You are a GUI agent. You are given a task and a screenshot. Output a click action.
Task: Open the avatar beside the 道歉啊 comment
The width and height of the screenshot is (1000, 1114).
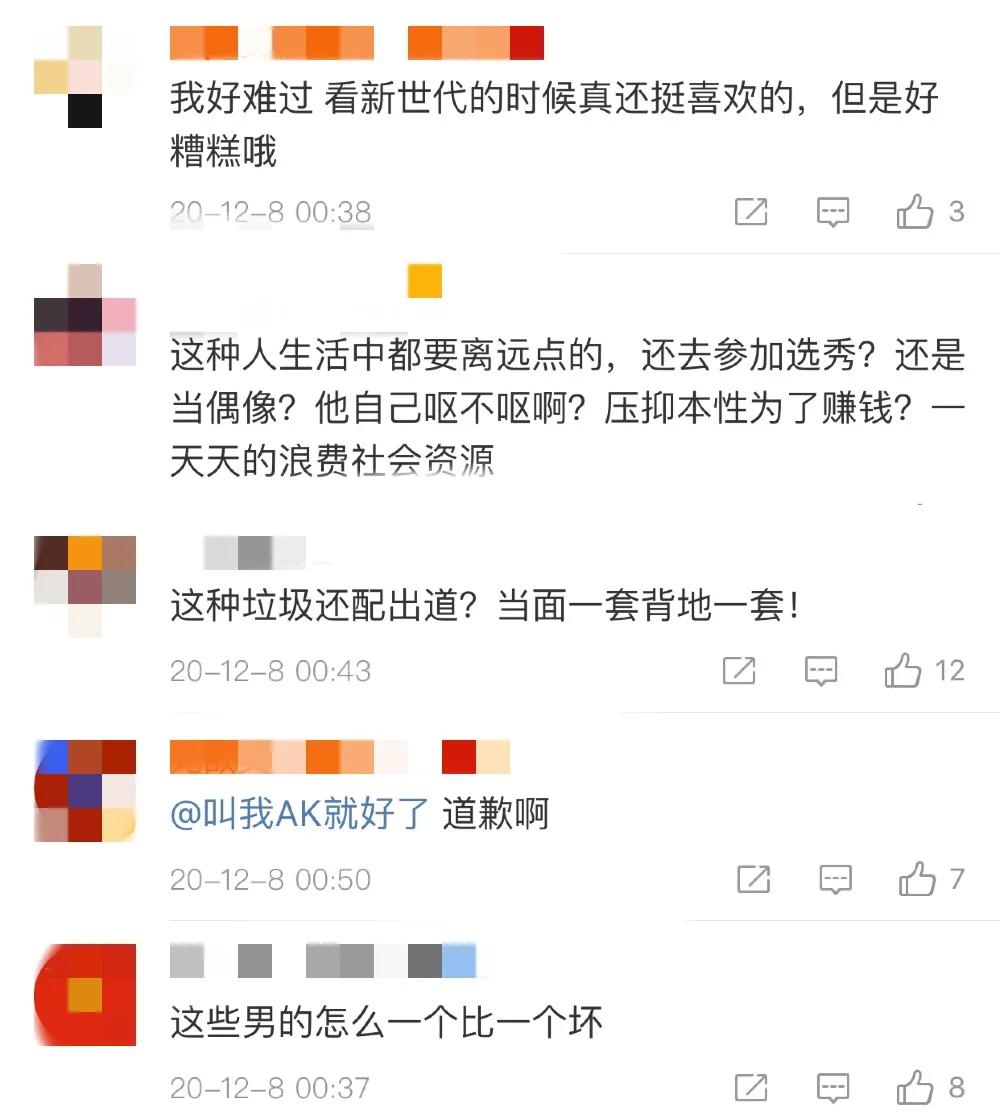click(x=85, y=790)
